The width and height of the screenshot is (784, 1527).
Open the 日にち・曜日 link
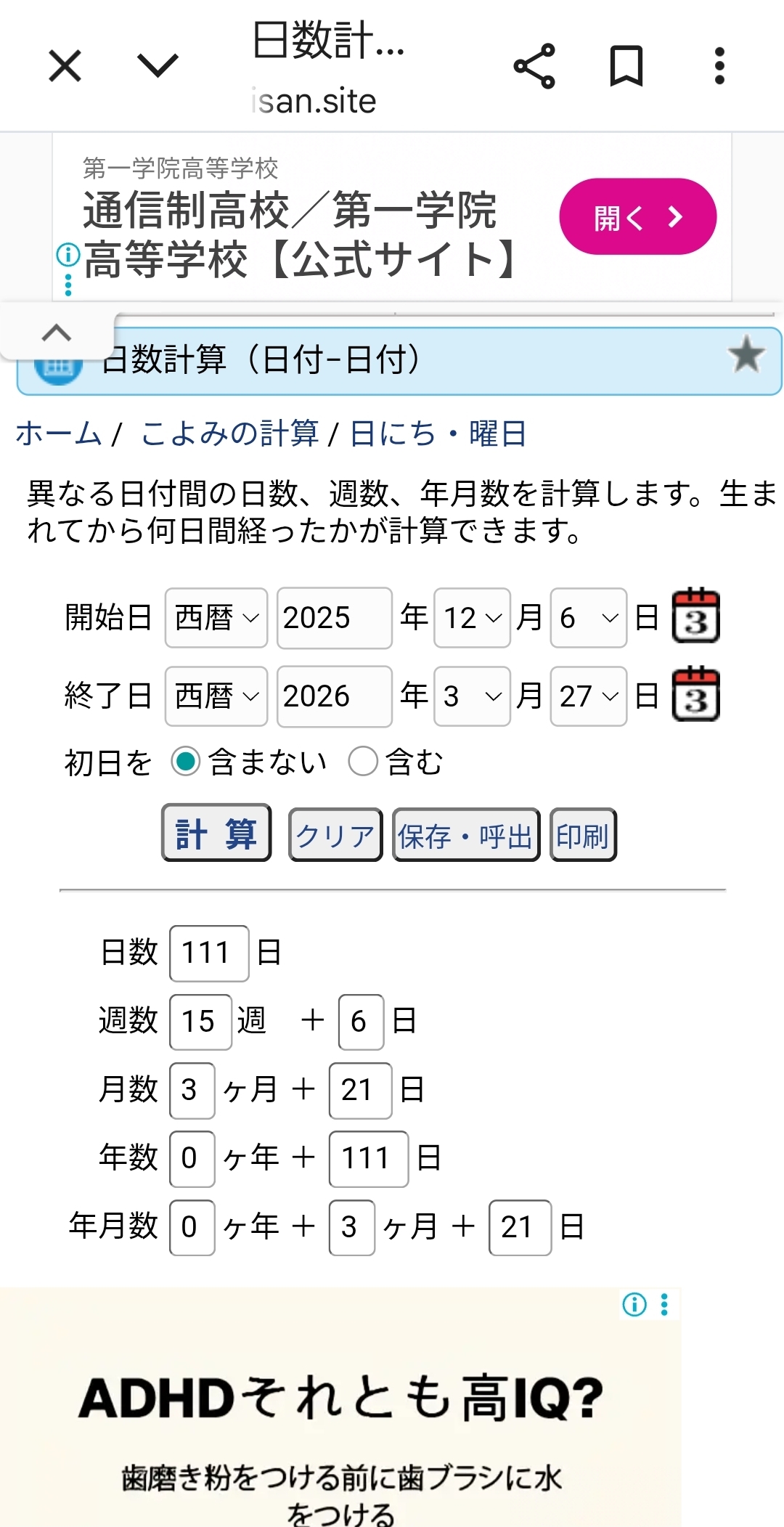(438, 433)
